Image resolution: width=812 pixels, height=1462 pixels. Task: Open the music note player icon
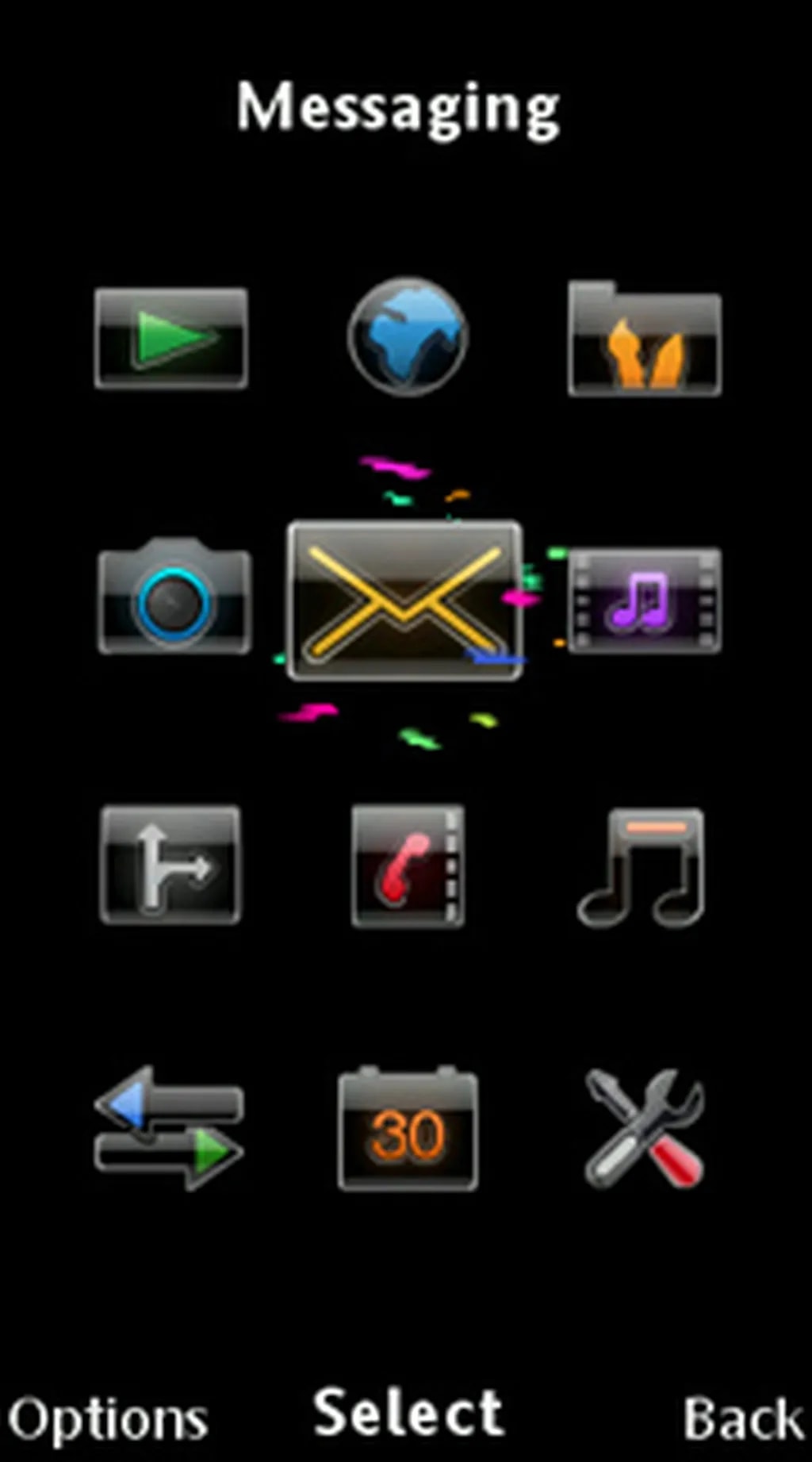(642, 868)
